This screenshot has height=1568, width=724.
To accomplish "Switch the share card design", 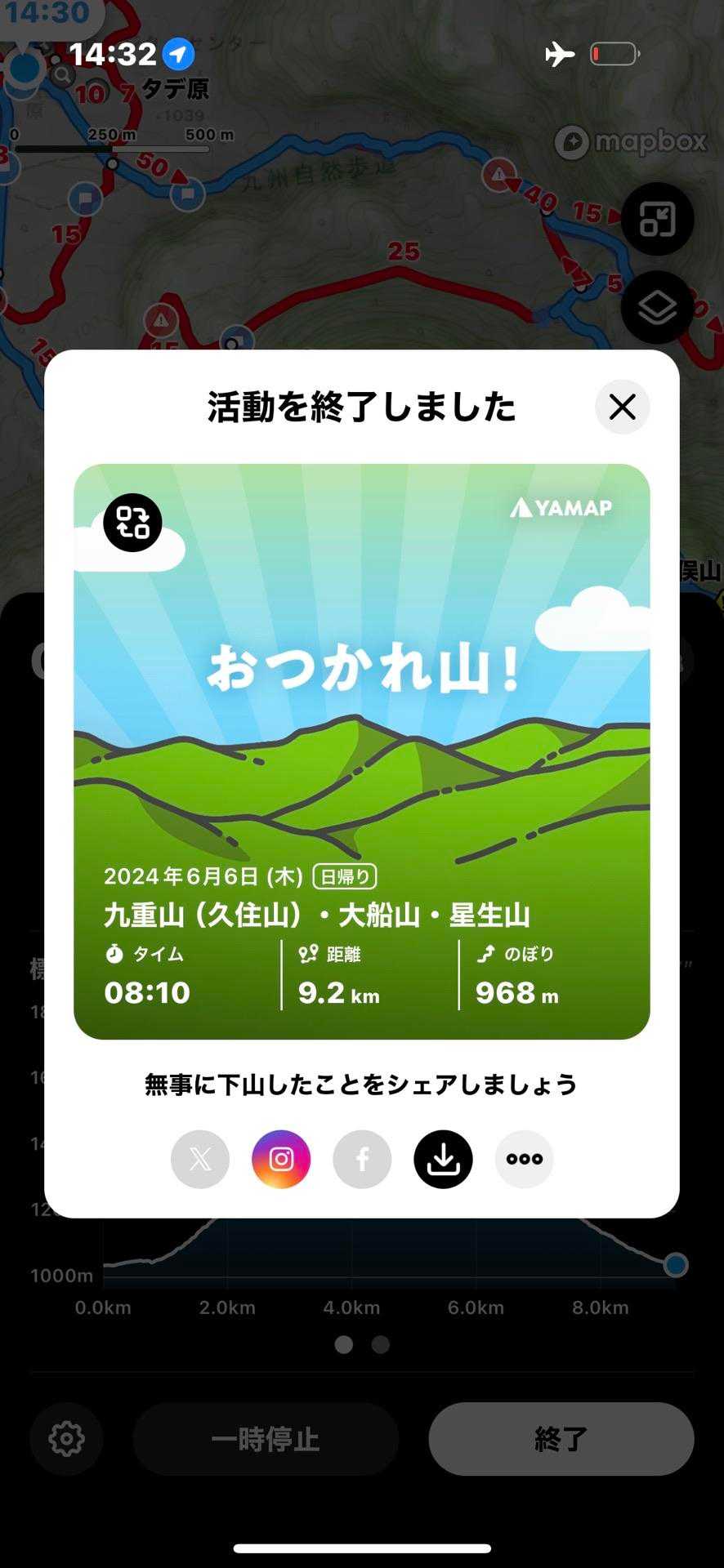I will [x=132, y=523].
